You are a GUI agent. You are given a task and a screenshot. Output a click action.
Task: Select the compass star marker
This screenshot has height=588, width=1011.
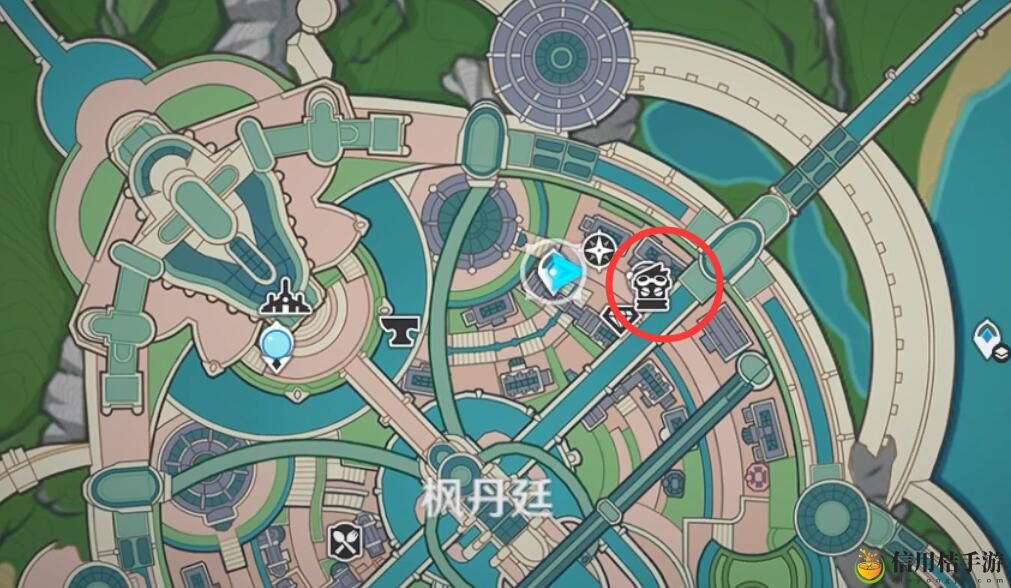pos(600,250)
